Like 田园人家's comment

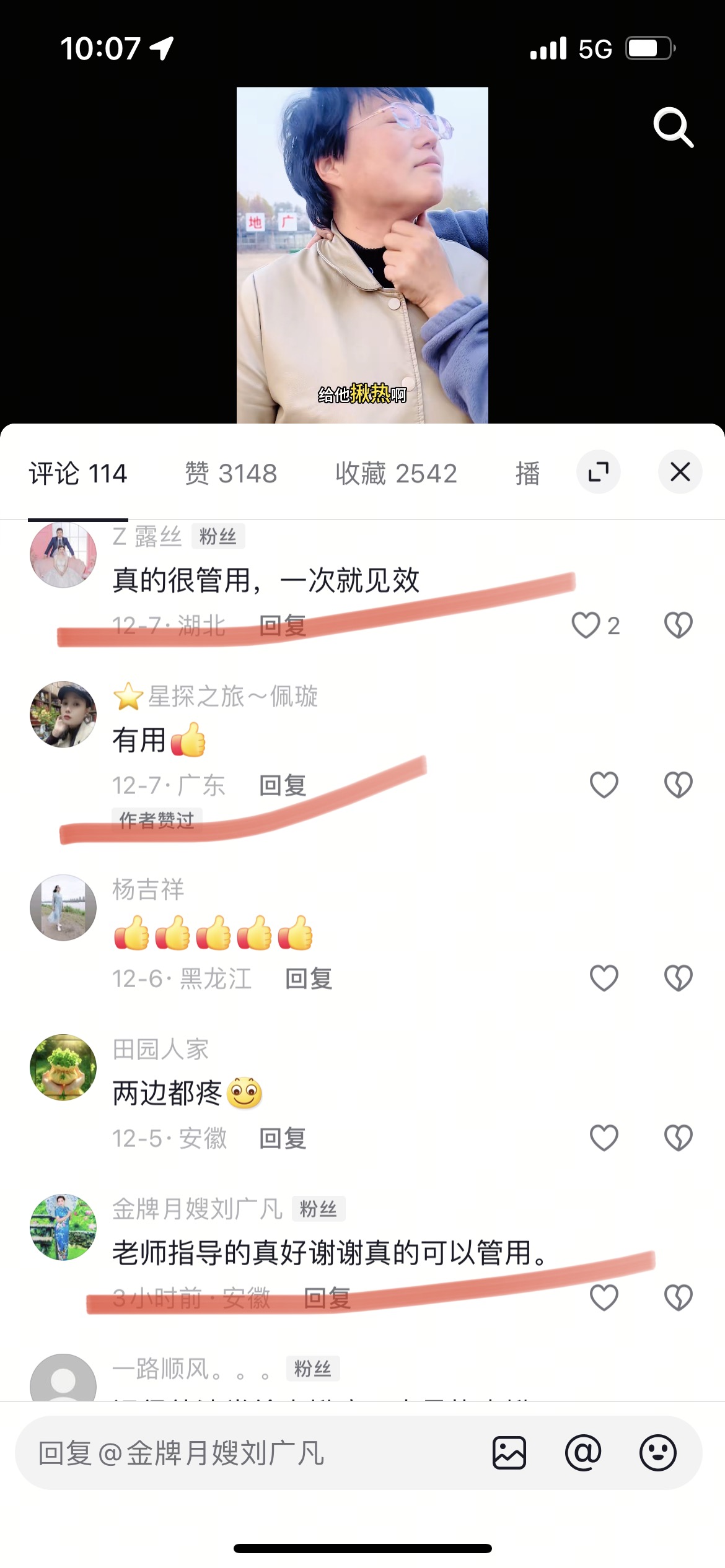pyautogui.click(x=604, y=1138)
